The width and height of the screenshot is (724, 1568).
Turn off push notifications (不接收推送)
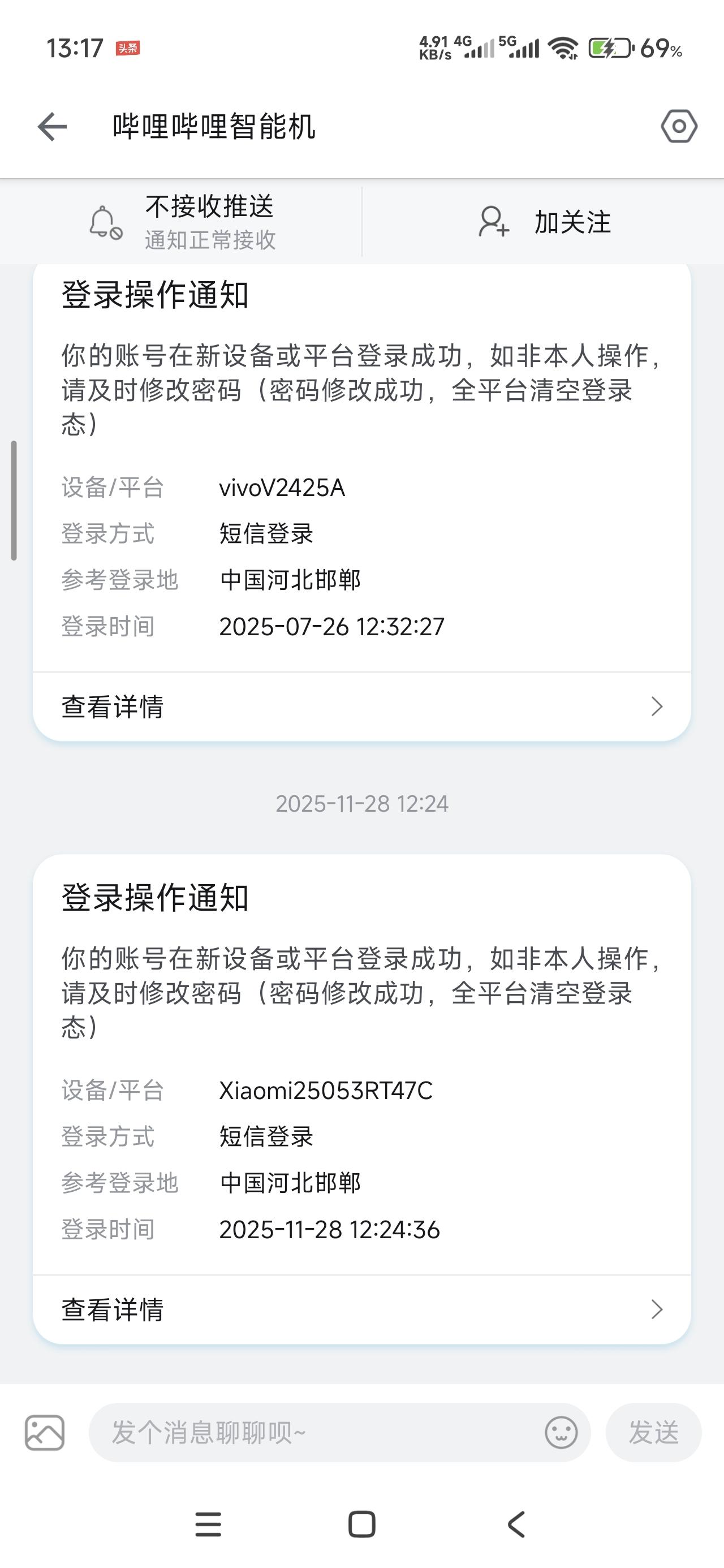pyautogui.click(x=183, y=222)
